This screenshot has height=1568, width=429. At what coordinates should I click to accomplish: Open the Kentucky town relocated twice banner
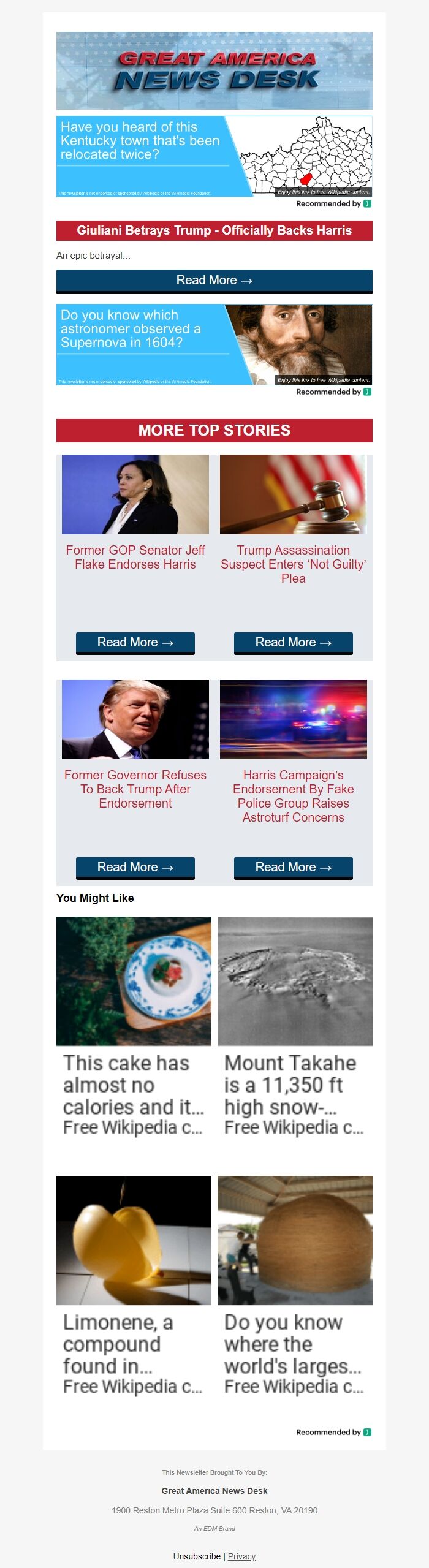click(214, 156)
